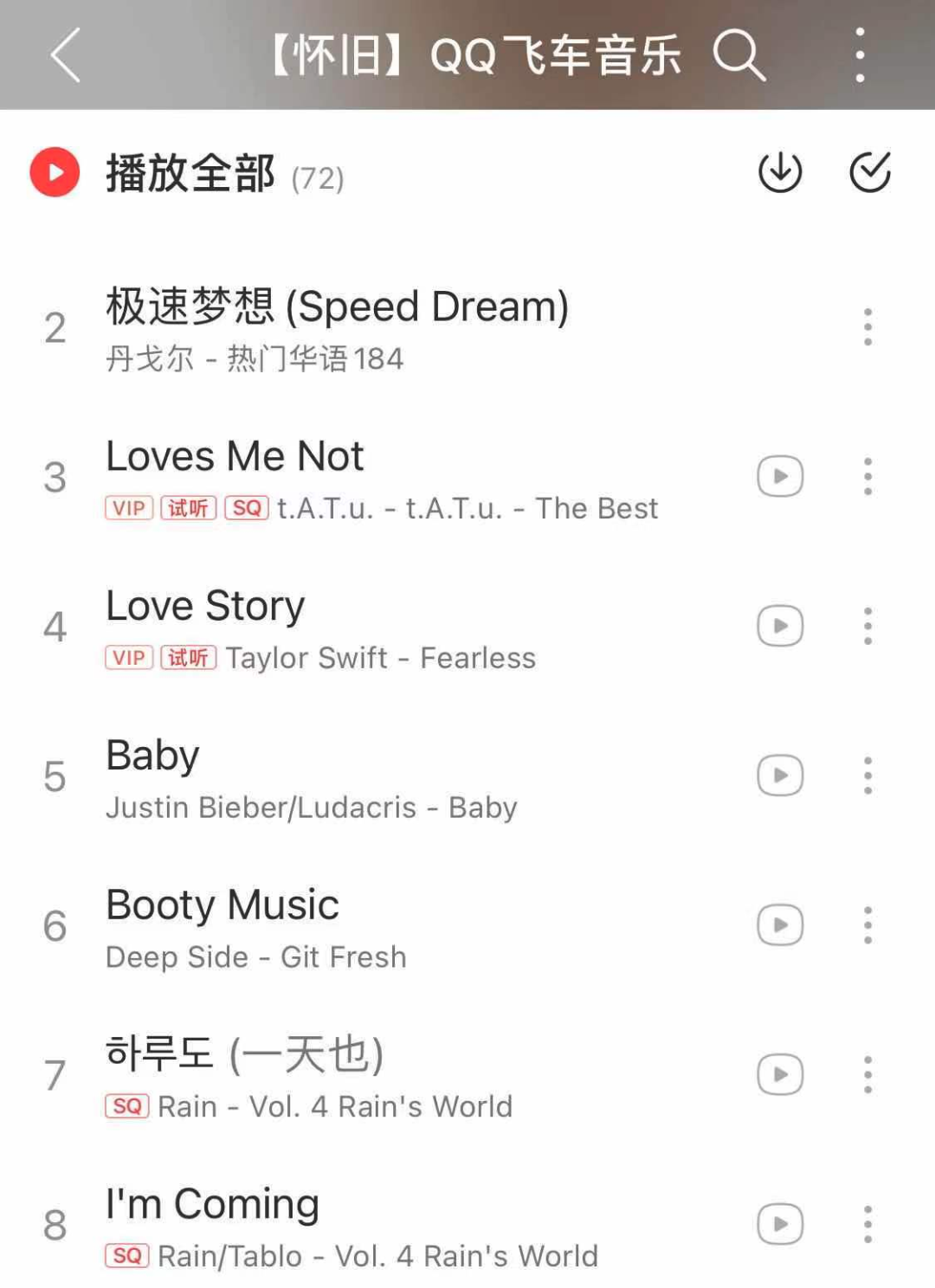Open the top bar overflow menu
The image size is (935, 1288).
coord(860,55)
